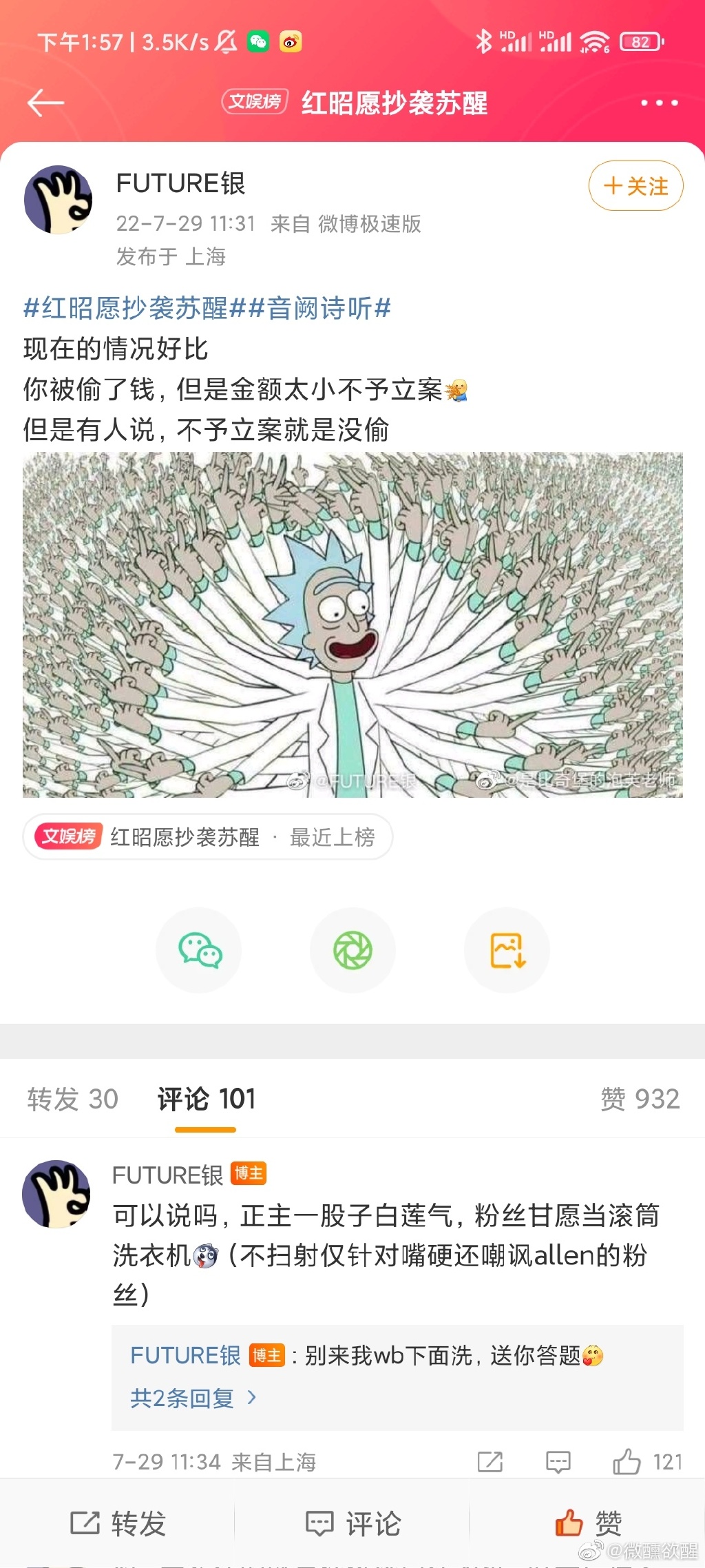Tap 转发 in the bottom bar
The height and width of the screenshot is (1568, 705).
(x=118, y=1523)
